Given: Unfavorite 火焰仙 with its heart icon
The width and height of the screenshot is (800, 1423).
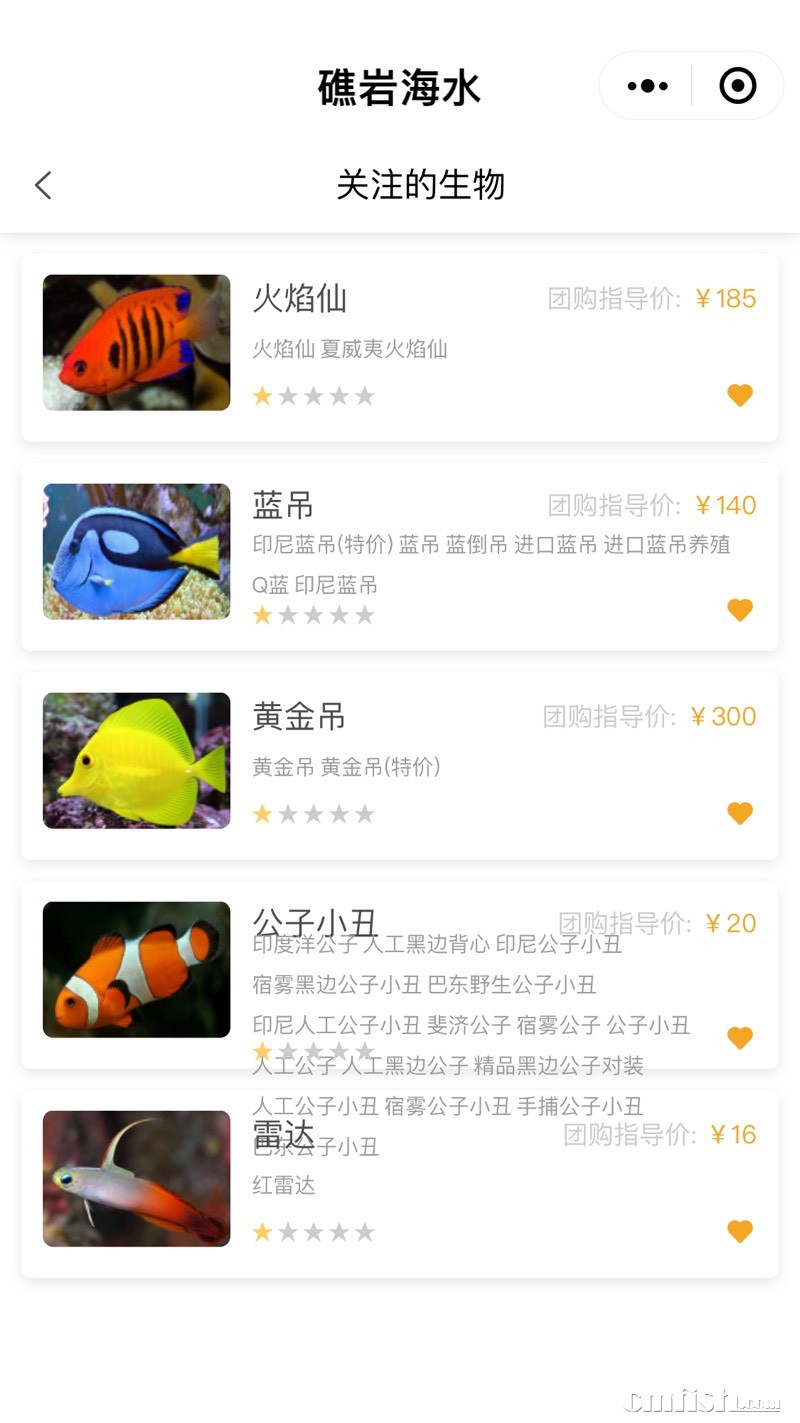Looking at the screenshot, I should click(739, 396).
